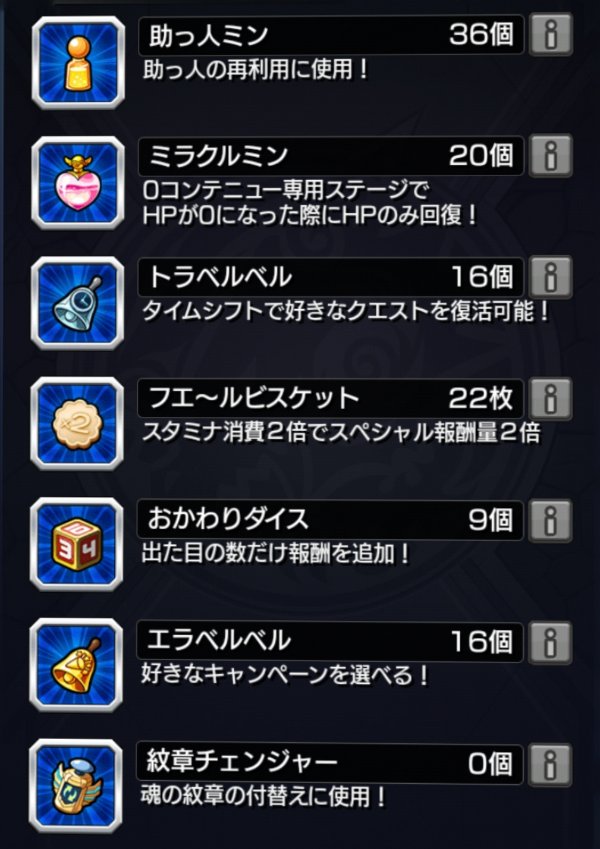Choose the トラベルベル item row

click(x=330, y=277)
